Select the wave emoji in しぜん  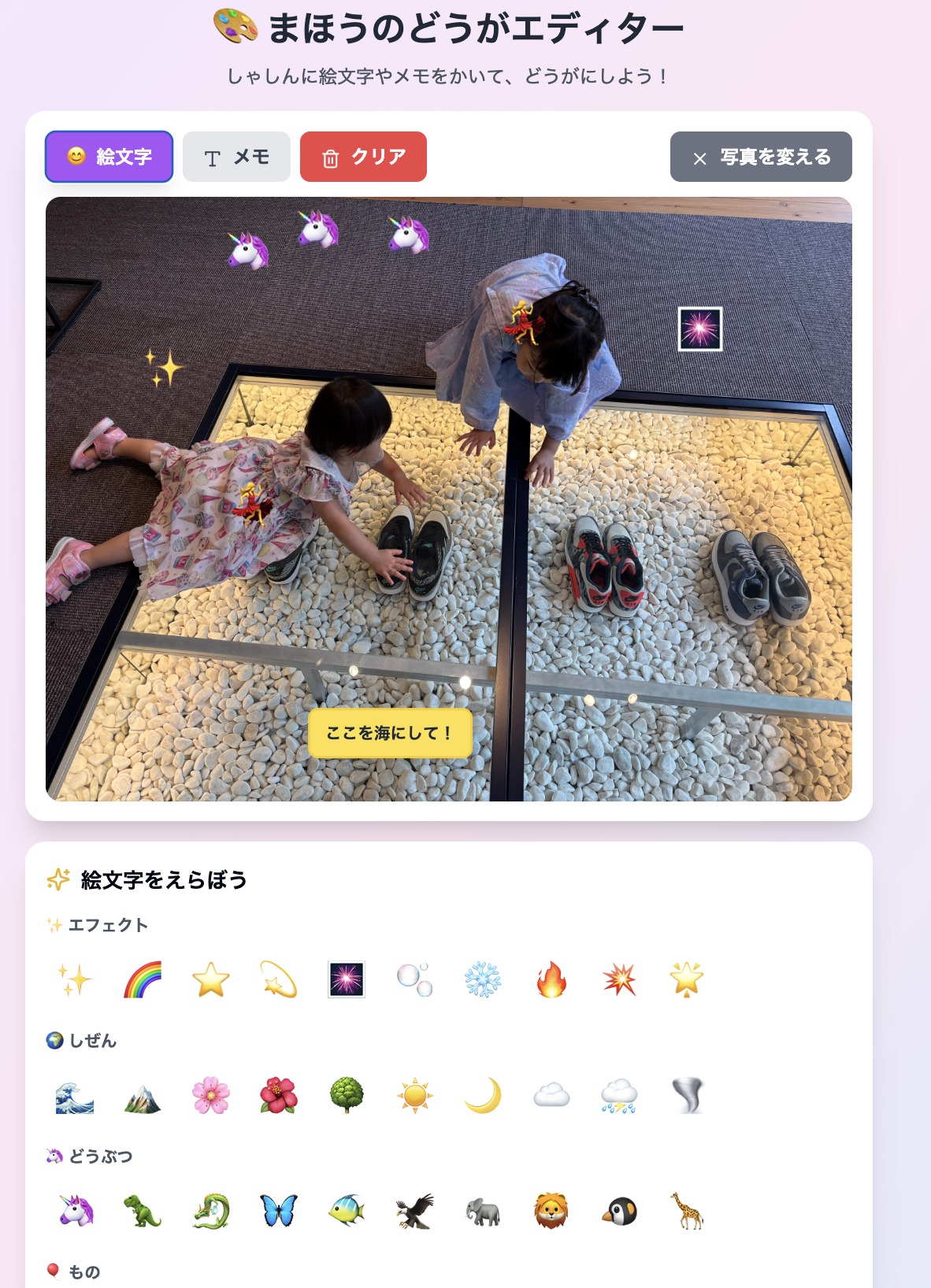pos(75,1096)
